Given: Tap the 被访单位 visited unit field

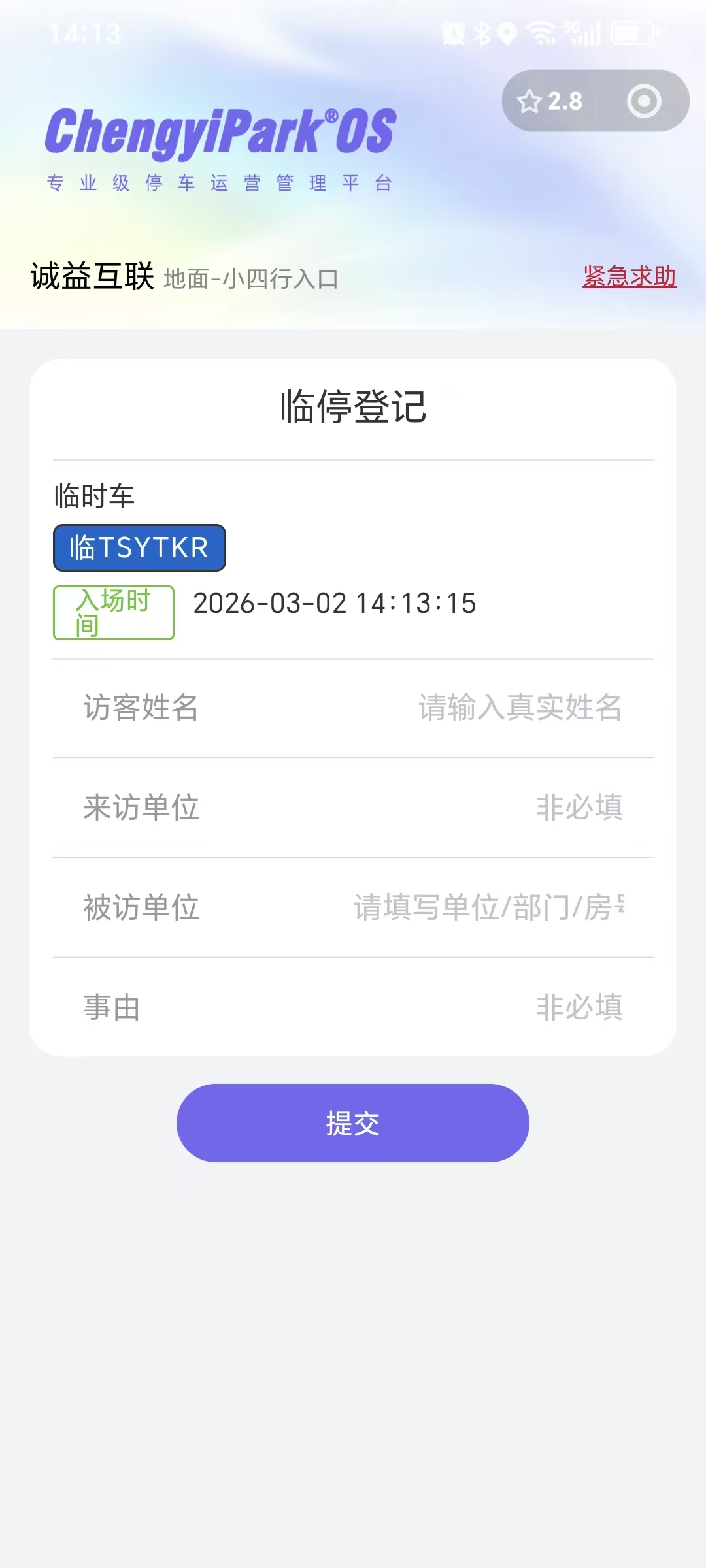Looking at the screenshot, I should [x=487, y=908].
